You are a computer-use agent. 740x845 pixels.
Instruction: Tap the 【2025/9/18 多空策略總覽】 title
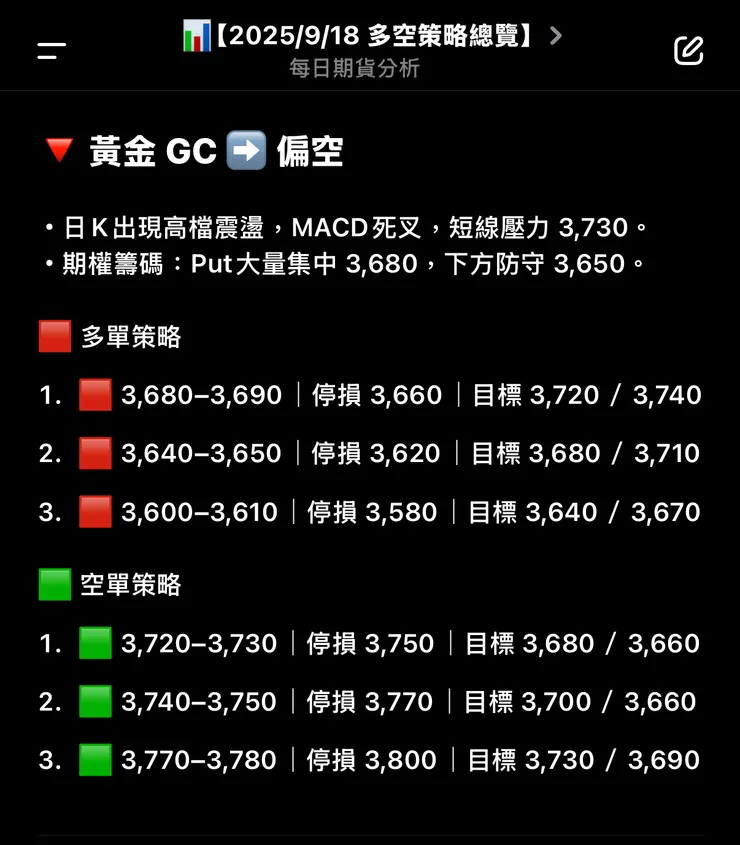pos(370,35)
